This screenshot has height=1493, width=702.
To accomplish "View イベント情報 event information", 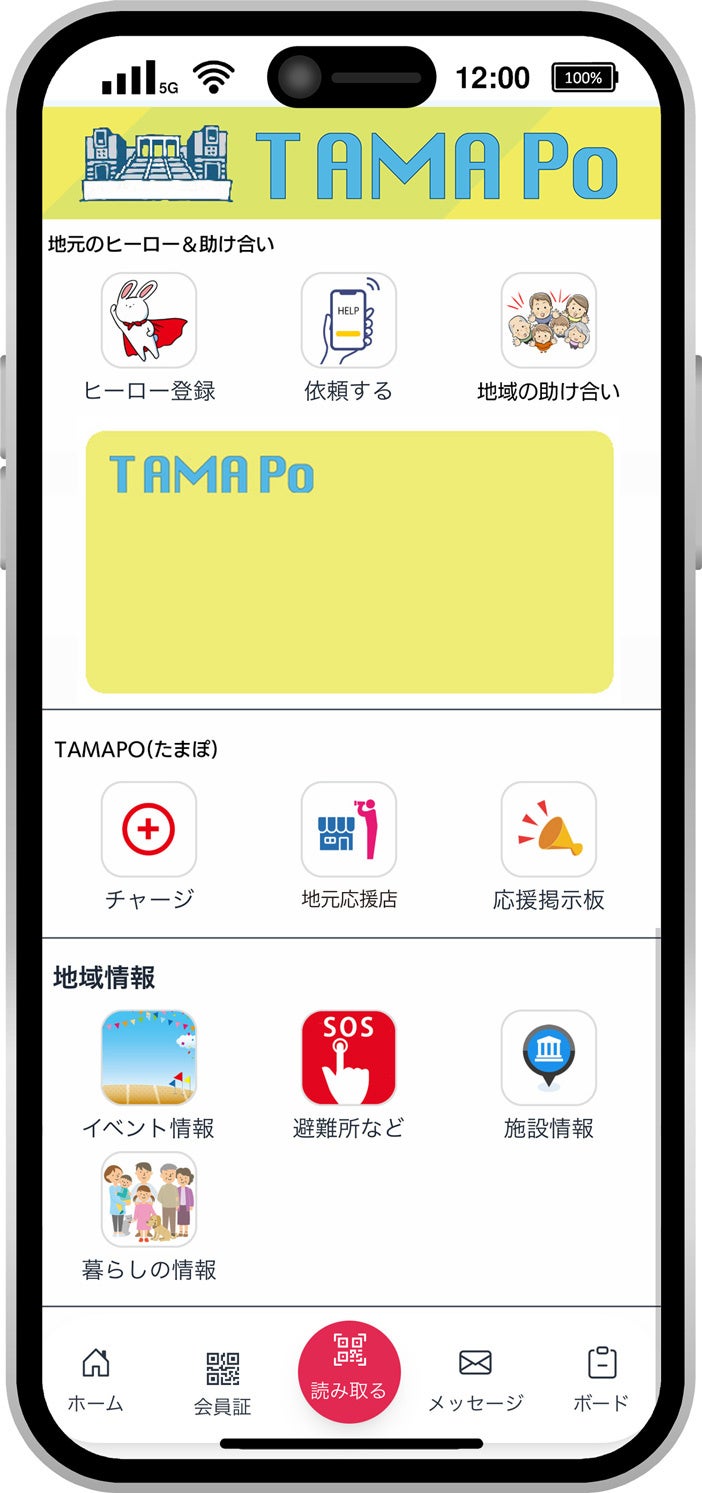I will pos(149,1057).
